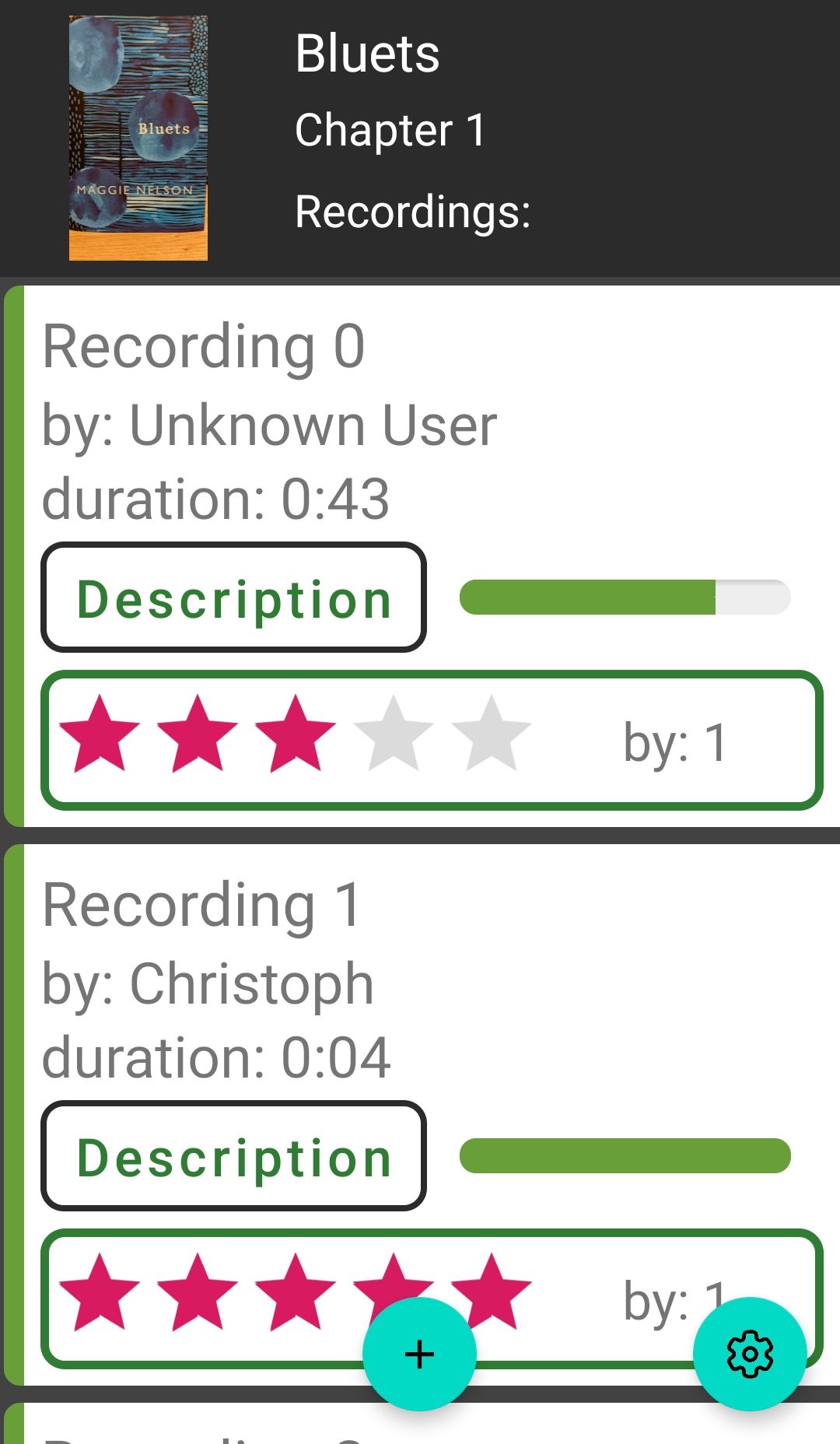Add a new recording with plus button
Image resolution: width=840 pixels, height=1444 pixels.
pyautogui.click(x=419, y=1354)
